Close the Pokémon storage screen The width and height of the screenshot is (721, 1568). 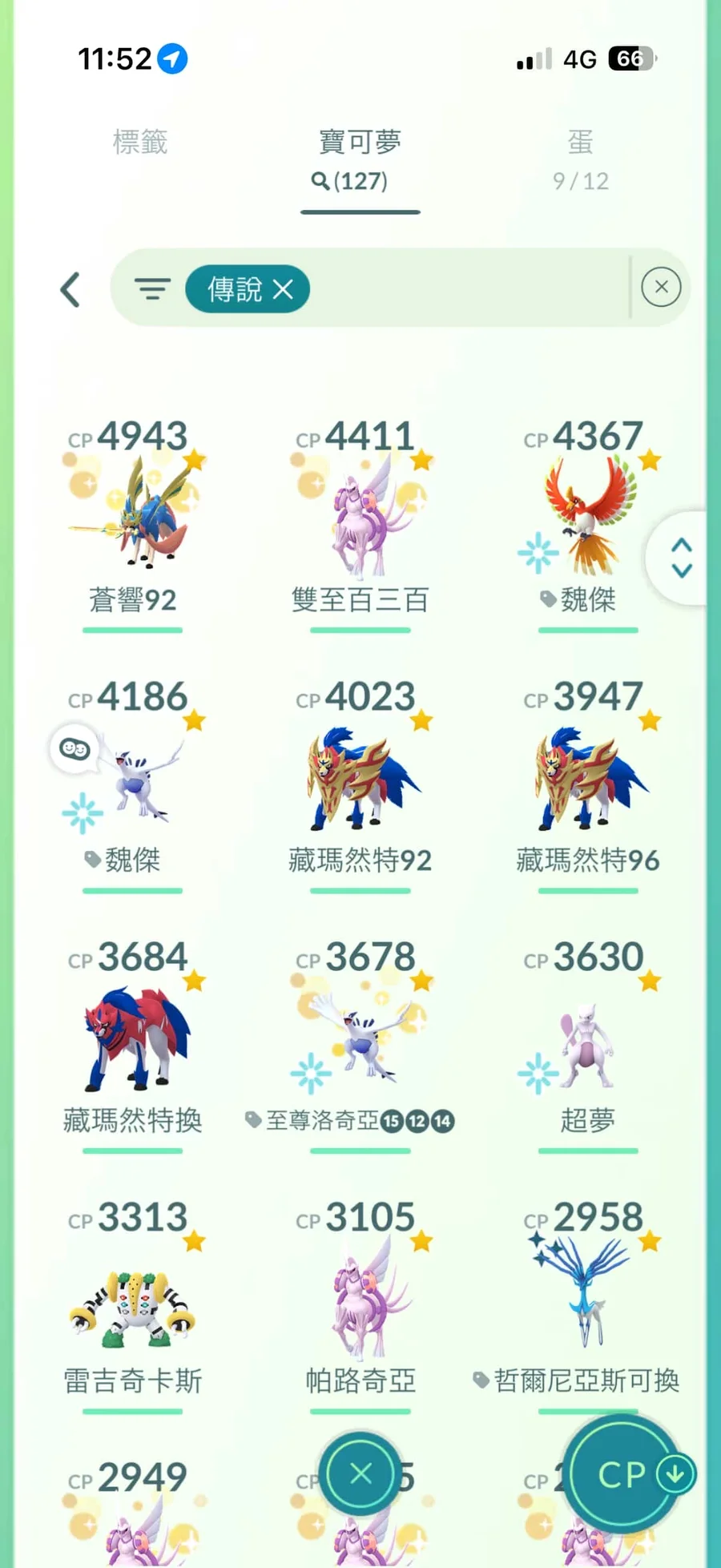pyautogui.click(x=360, y=1473)
